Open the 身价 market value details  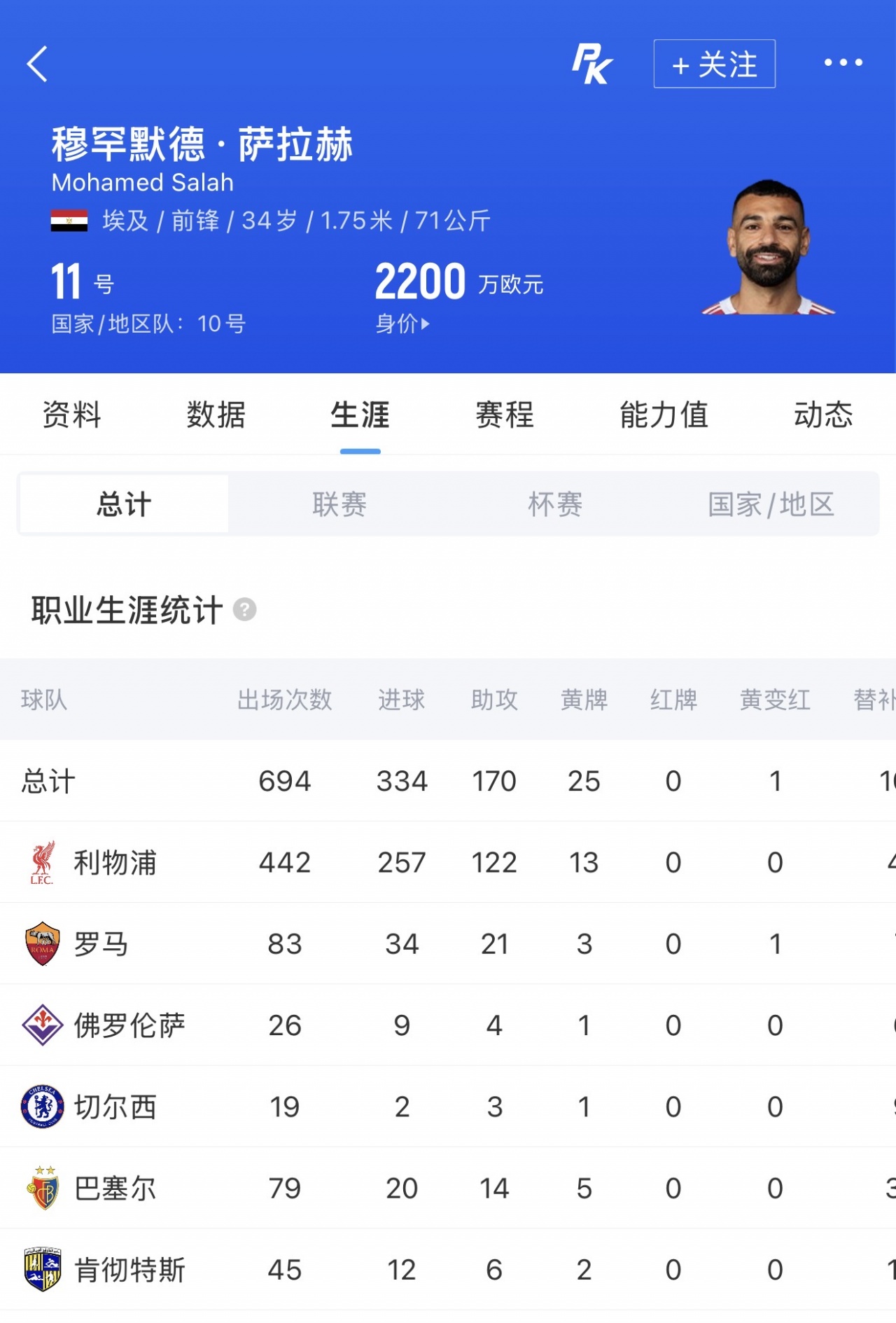click(x=402, y=324)
